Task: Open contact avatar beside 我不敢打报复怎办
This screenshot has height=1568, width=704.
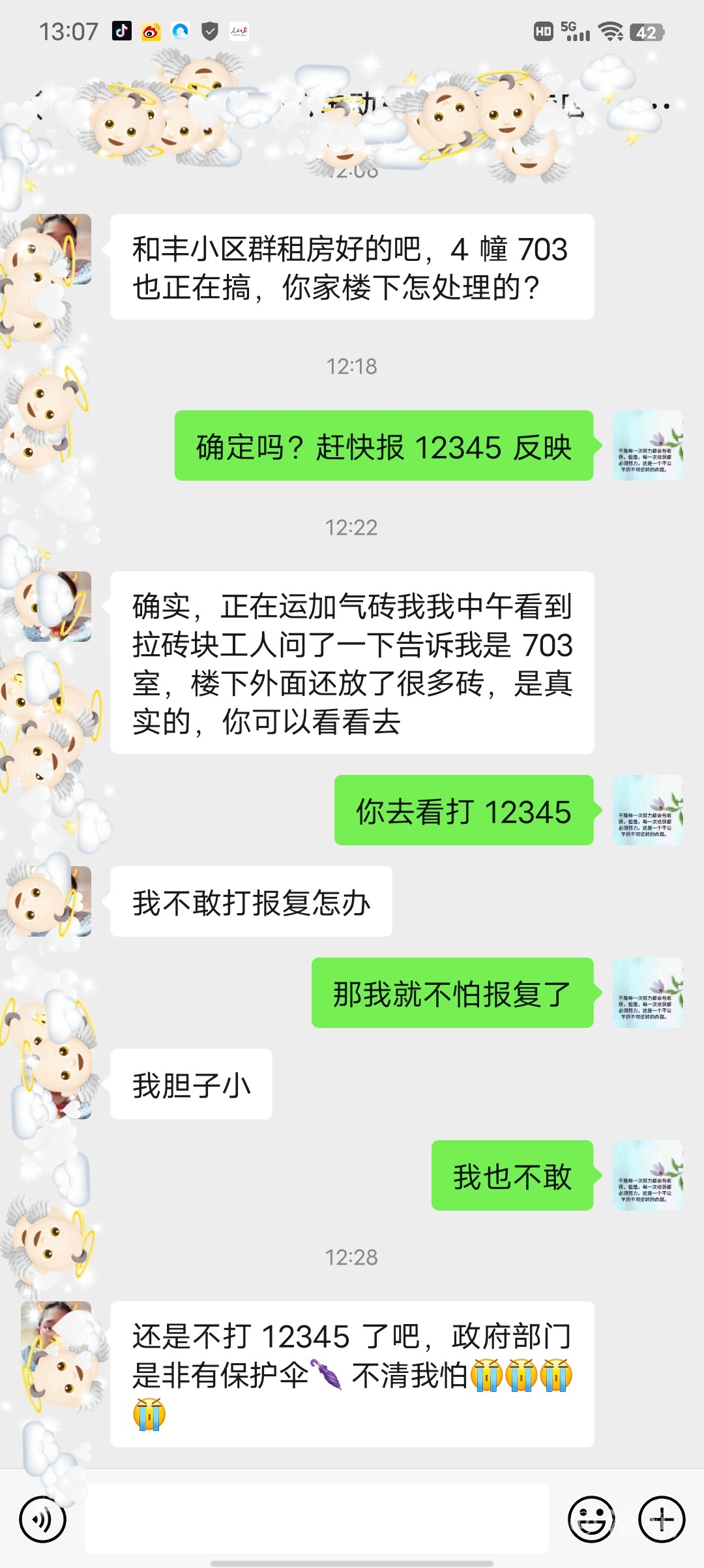Action: 57,901
